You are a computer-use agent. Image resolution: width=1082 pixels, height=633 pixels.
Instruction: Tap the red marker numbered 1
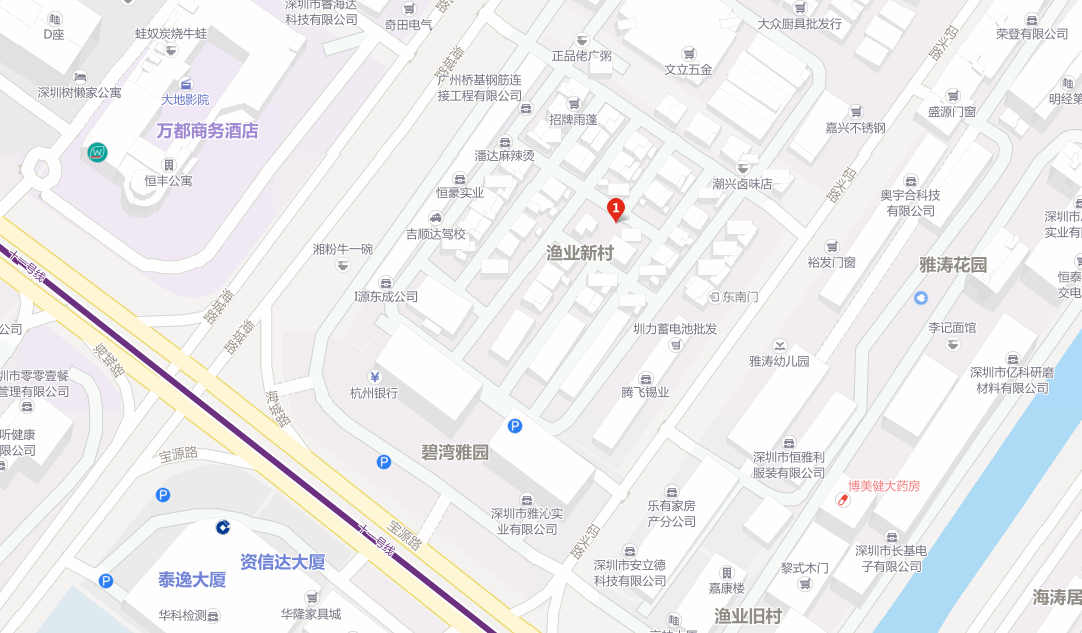click(x=616, y=209)
